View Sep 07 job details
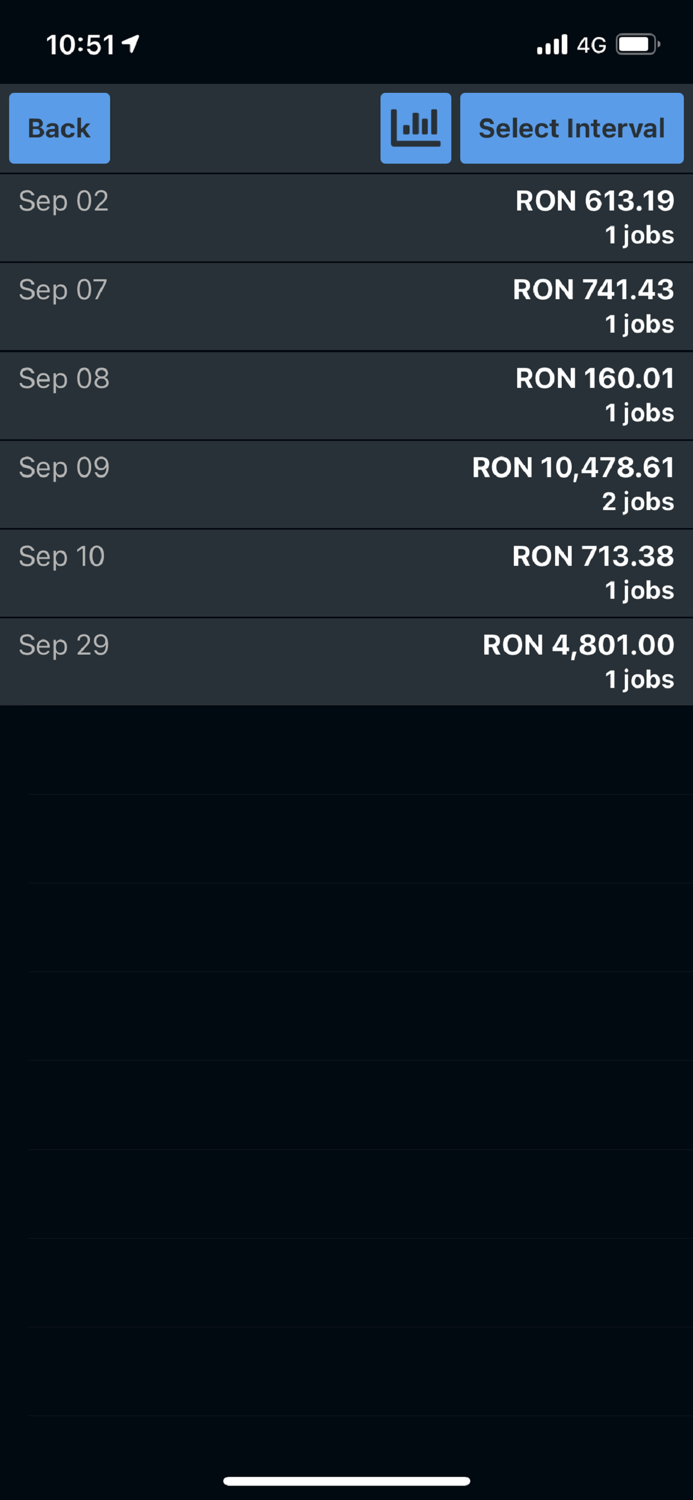The width and height of the screenshot is (693, 1500). (x=346, y=307)
